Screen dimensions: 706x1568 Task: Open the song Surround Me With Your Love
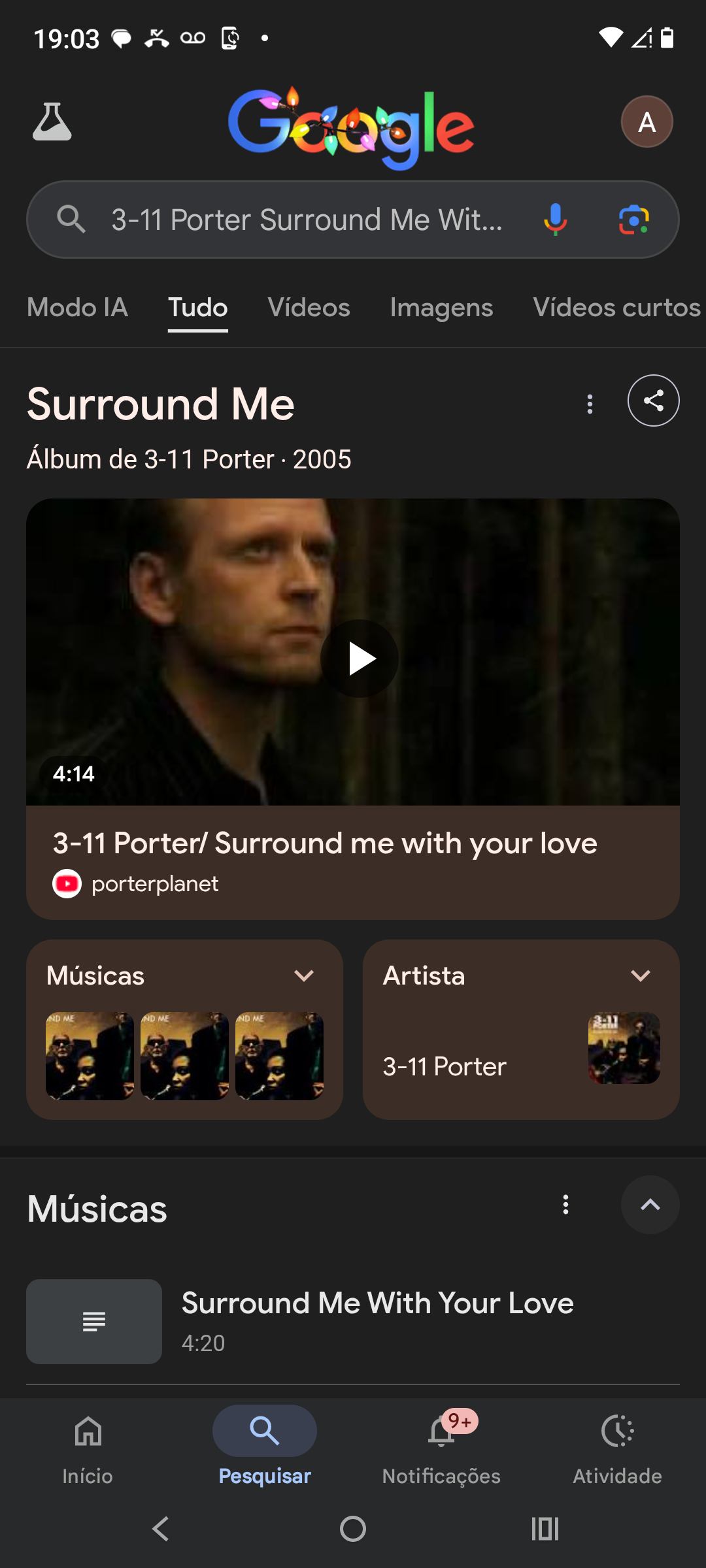[377, 1304]
